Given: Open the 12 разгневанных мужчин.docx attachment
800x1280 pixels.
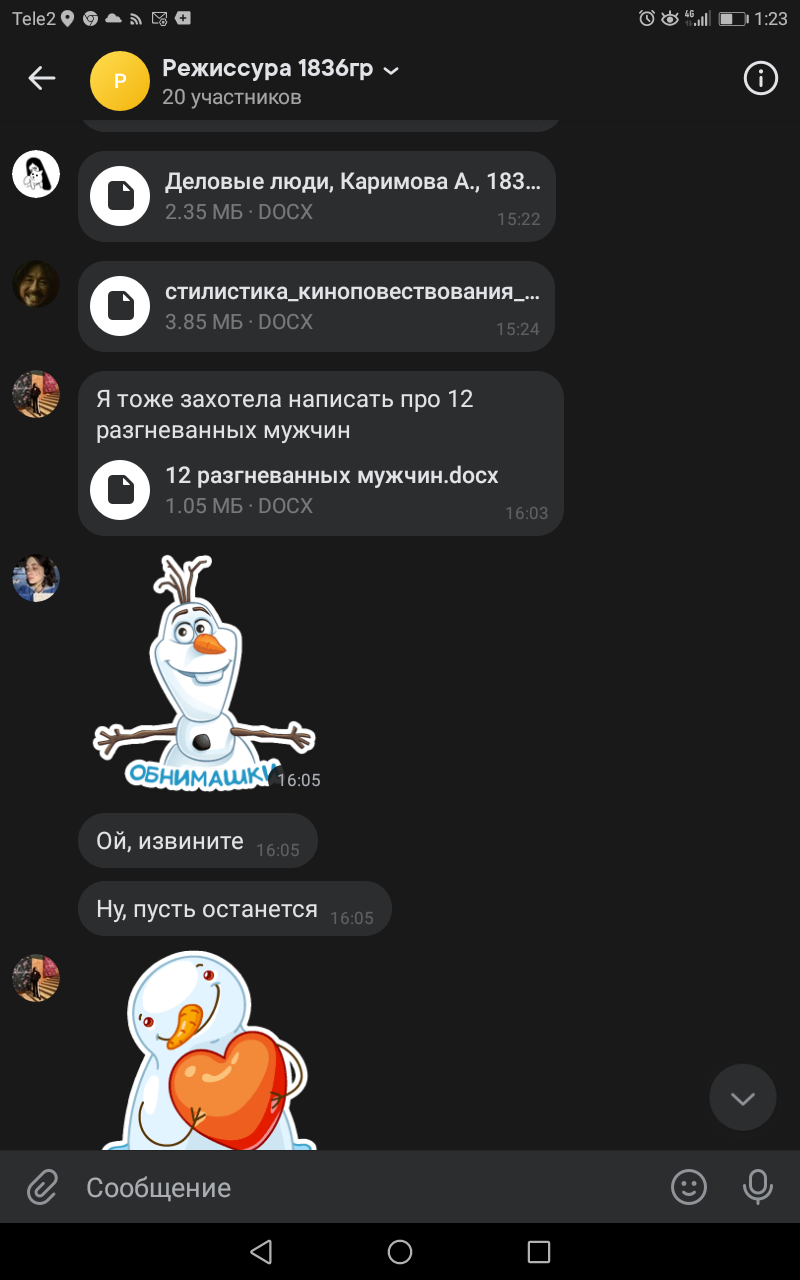Looking at the screenshot, I should [320, 489].
